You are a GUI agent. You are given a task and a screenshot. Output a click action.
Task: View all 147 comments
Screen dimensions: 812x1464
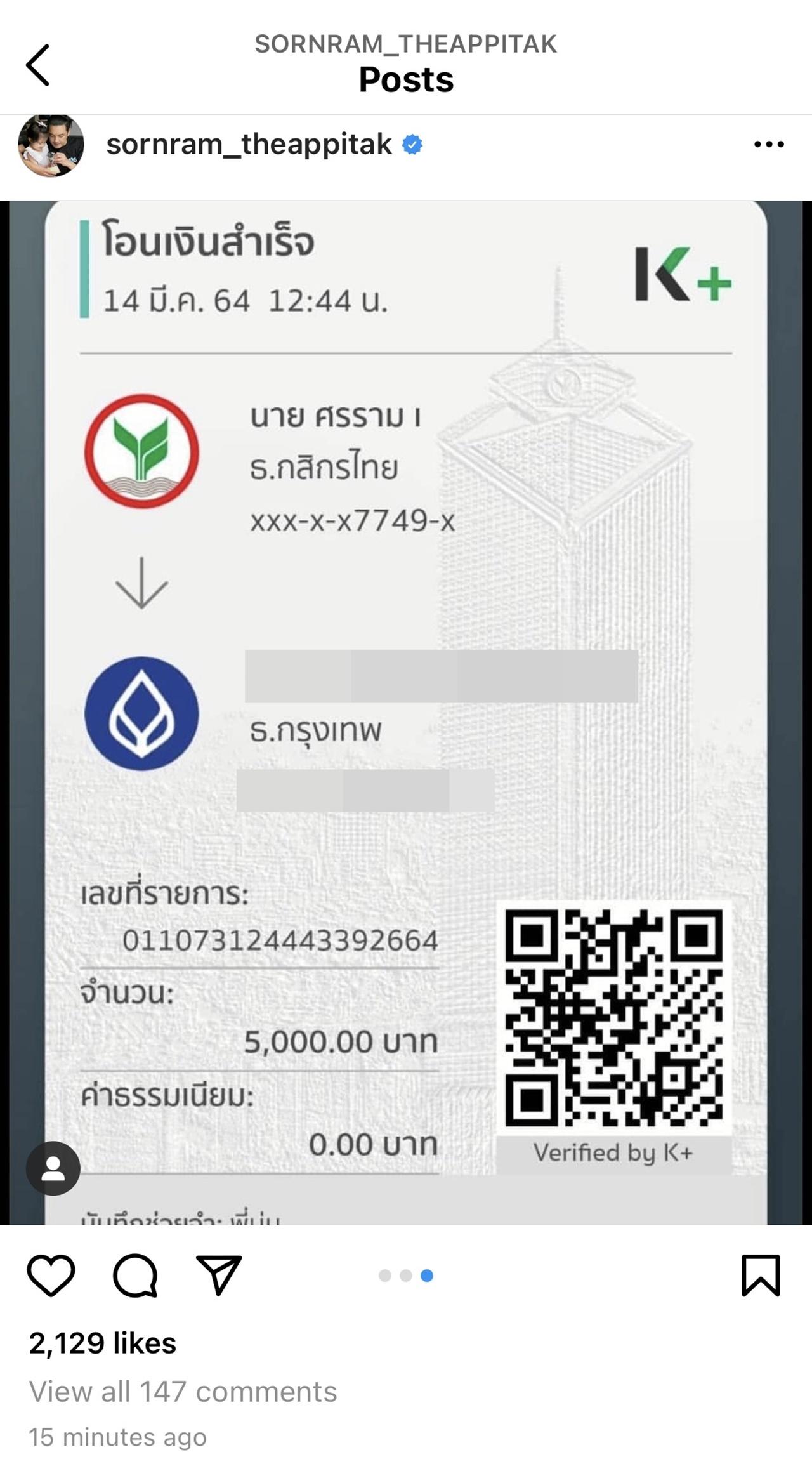(x=183, y=1392)
